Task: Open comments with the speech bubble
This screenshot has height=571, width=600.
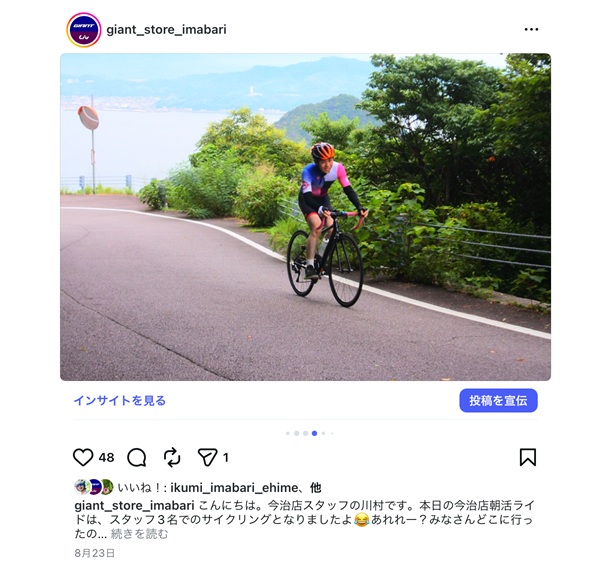Action: coord(137,457)
